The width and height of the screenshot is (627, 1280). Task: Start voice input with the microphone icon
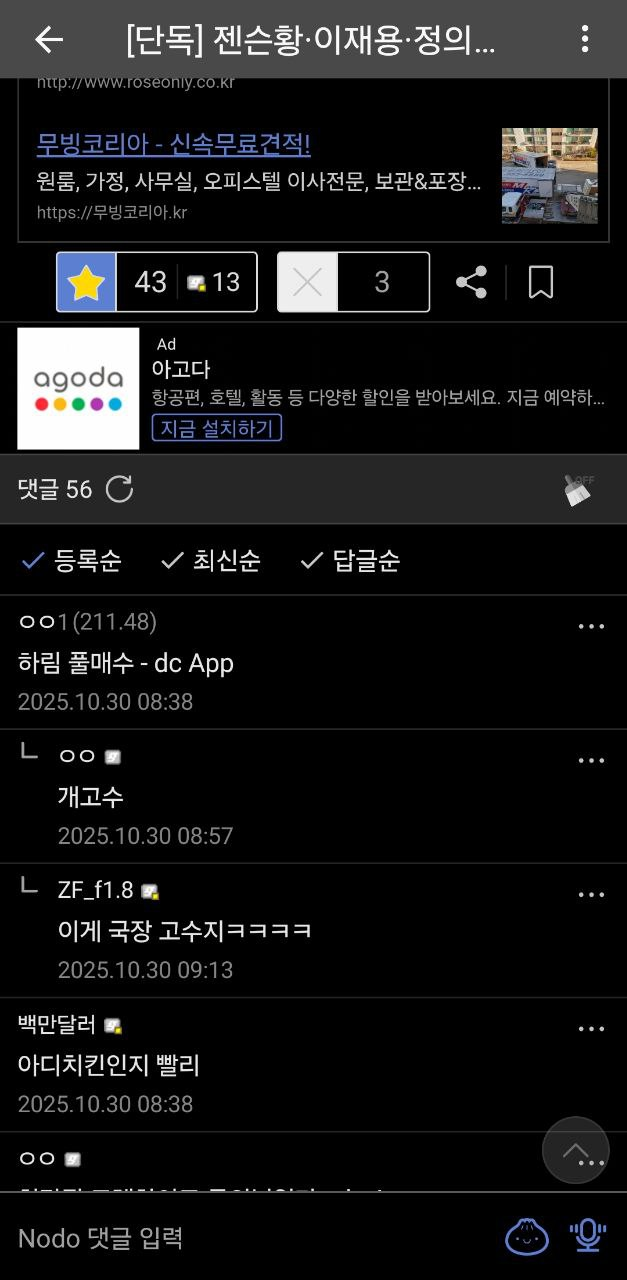[587, 1237]
